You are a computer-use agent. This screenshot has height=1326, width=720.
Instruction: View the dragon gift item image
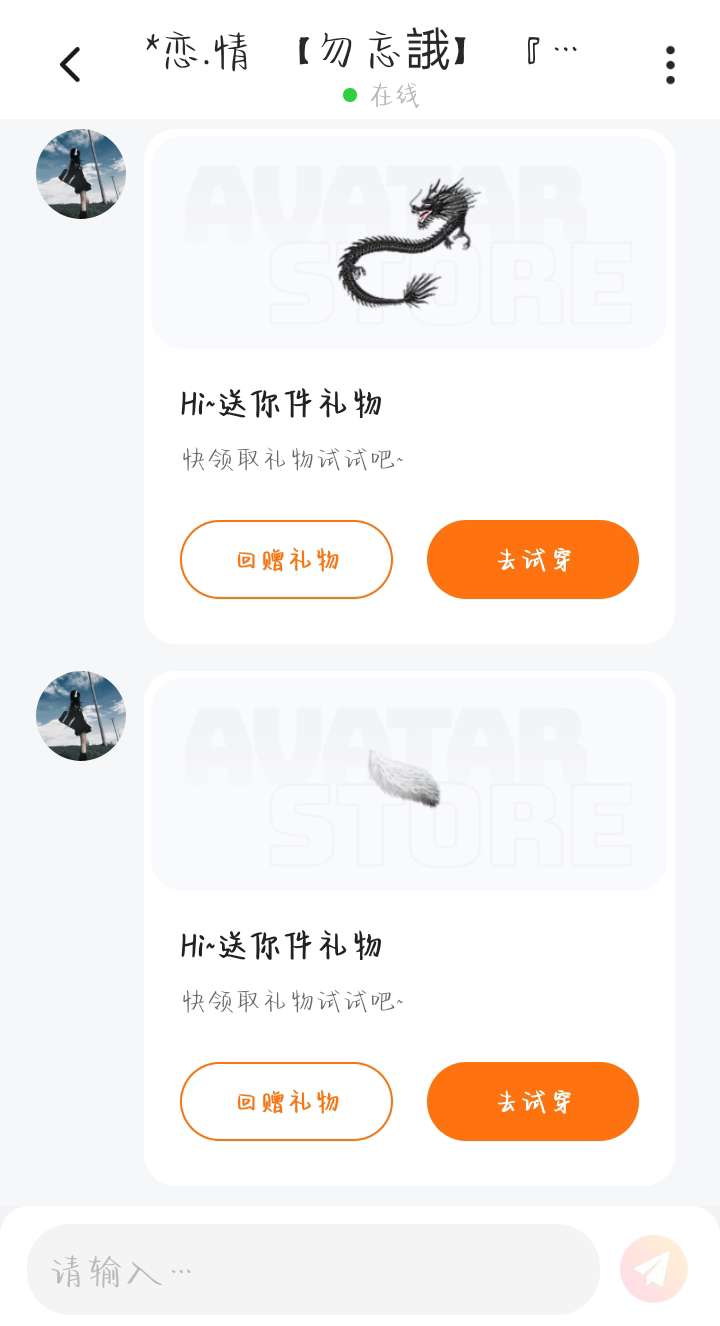coord(408,243)
